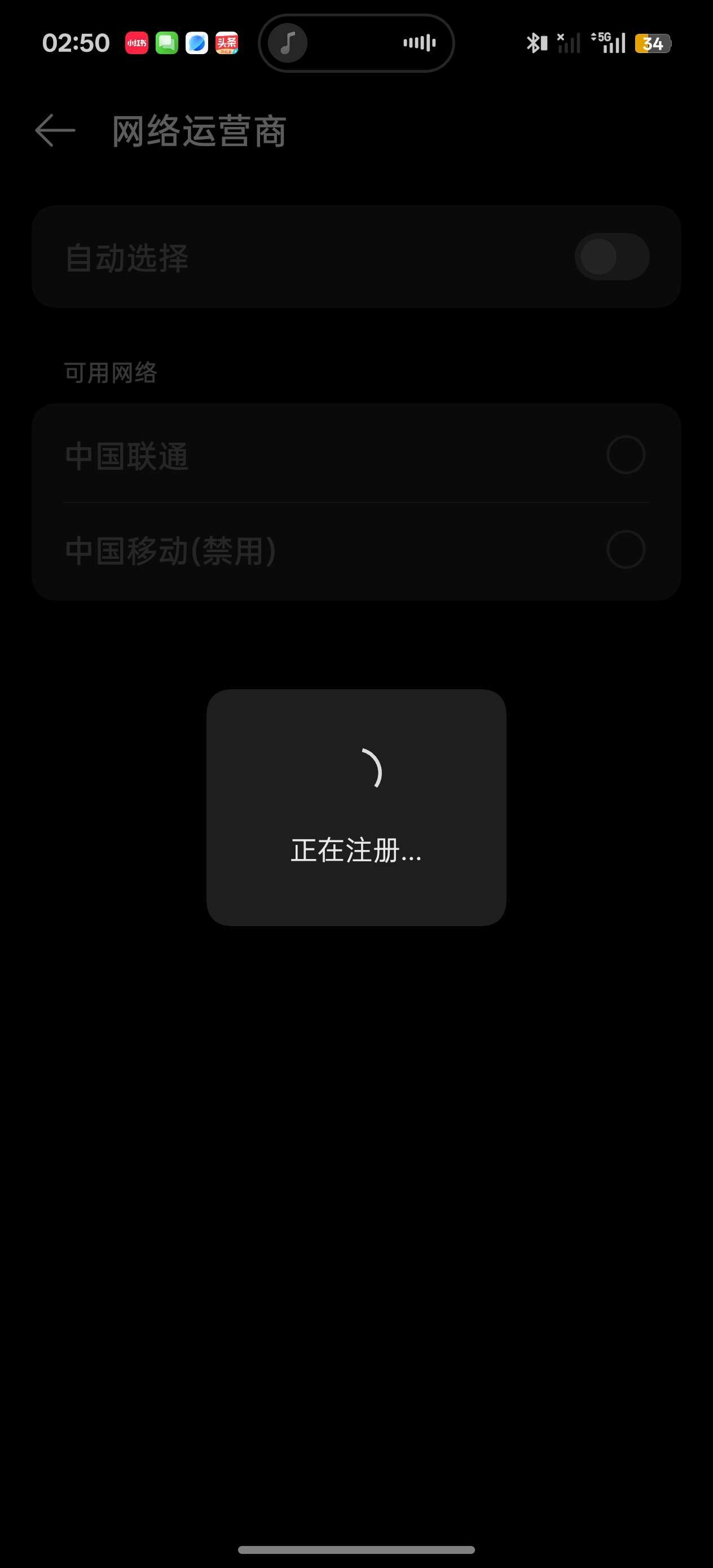
Task: Tap the registration progress dialog
Action: click(356, 807)
